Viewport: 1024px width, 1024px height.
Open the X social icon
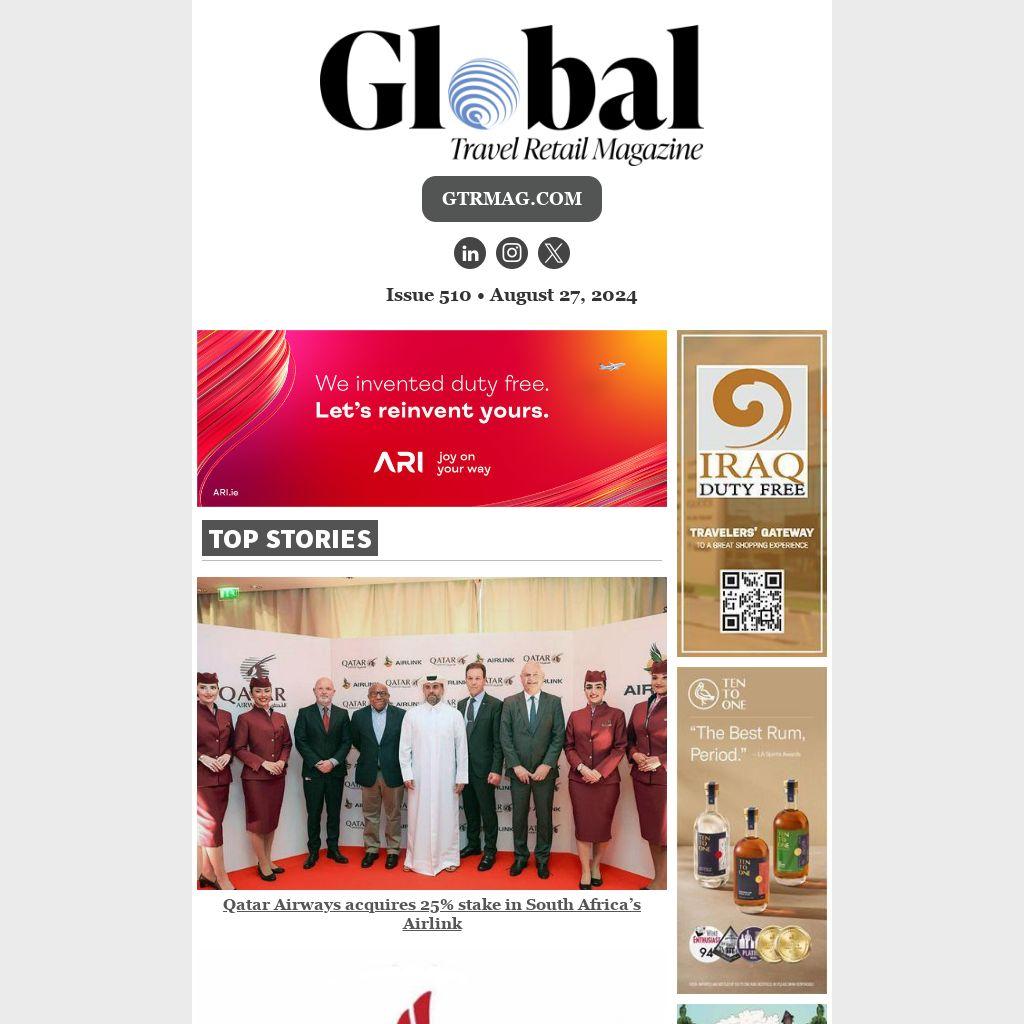click(554, 253)
